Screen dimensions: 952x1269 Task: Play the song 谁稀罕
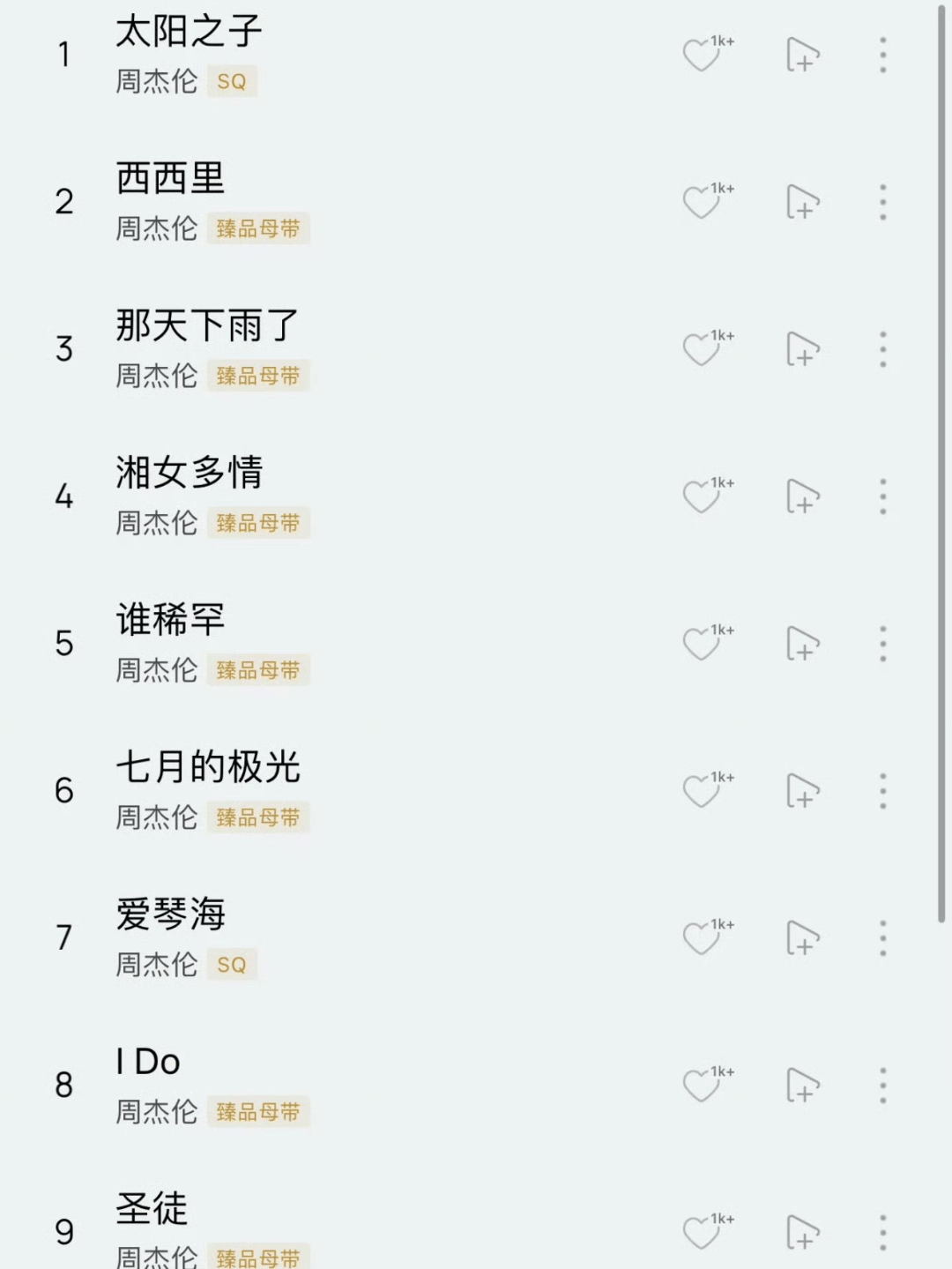170,620
